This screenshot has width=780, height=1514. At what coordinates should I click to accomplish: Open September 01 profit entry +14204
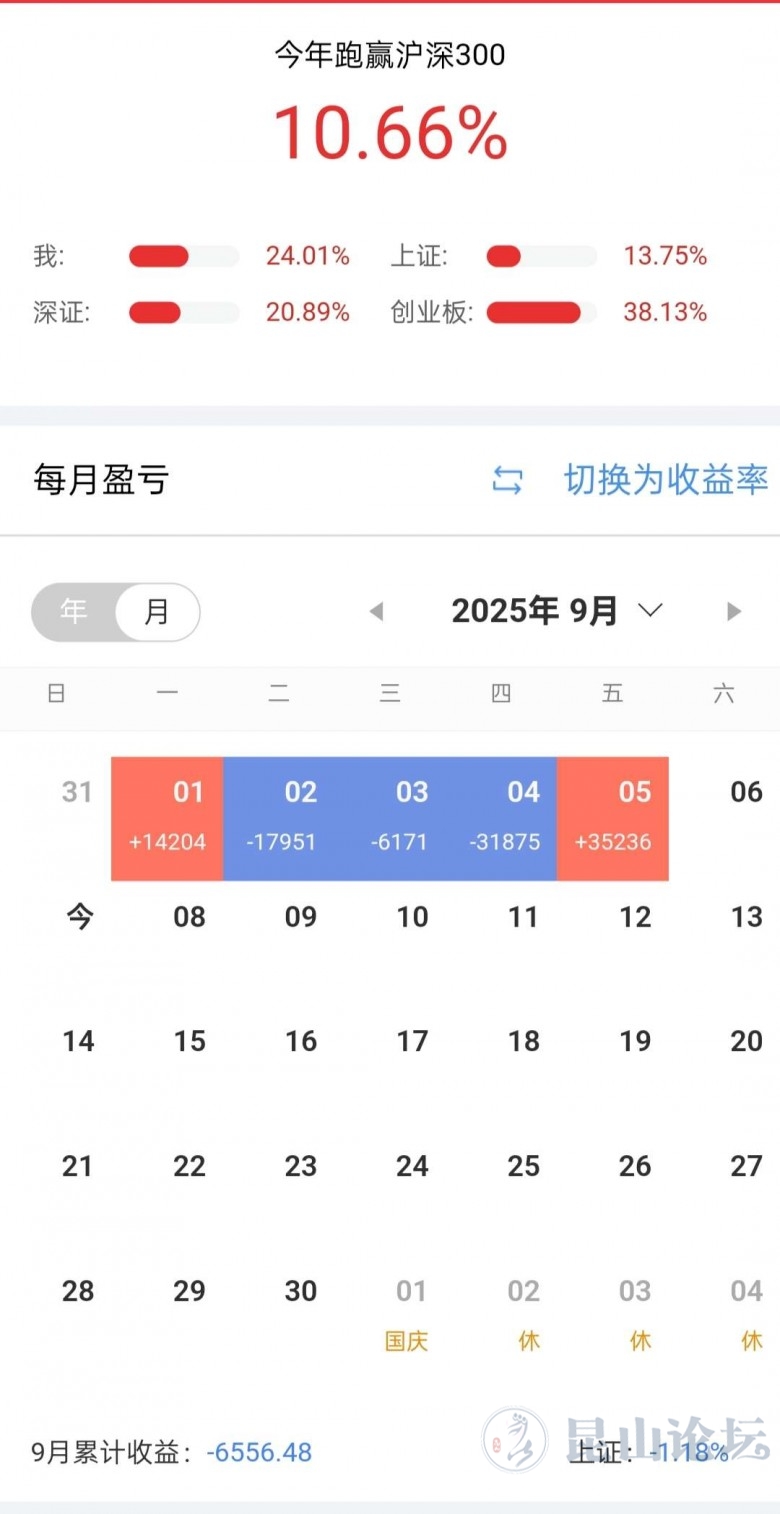(167, 818)
